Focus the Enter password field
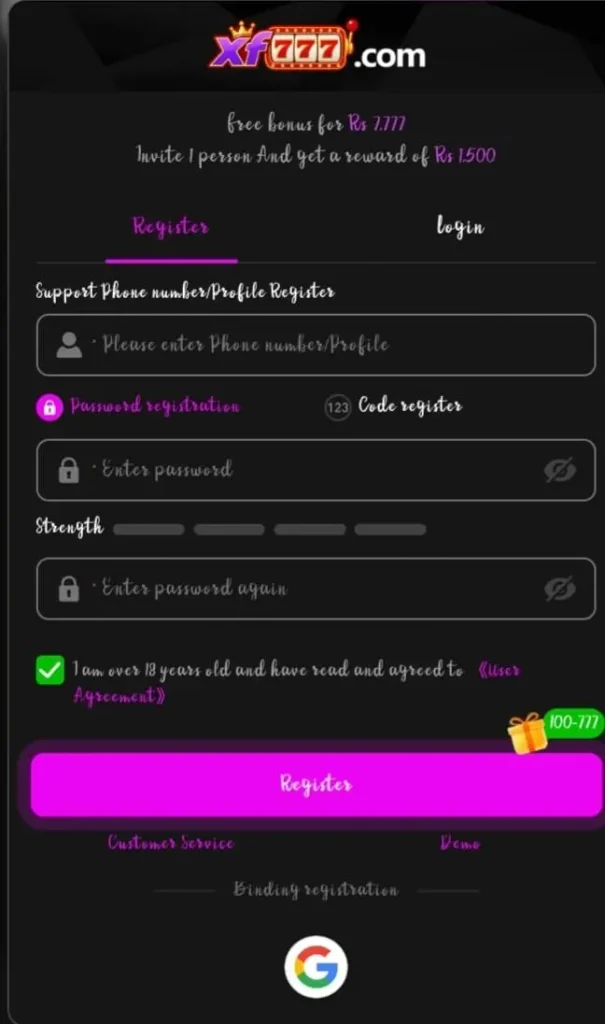Screen dimensions: 605x1024 click(316, 470)
